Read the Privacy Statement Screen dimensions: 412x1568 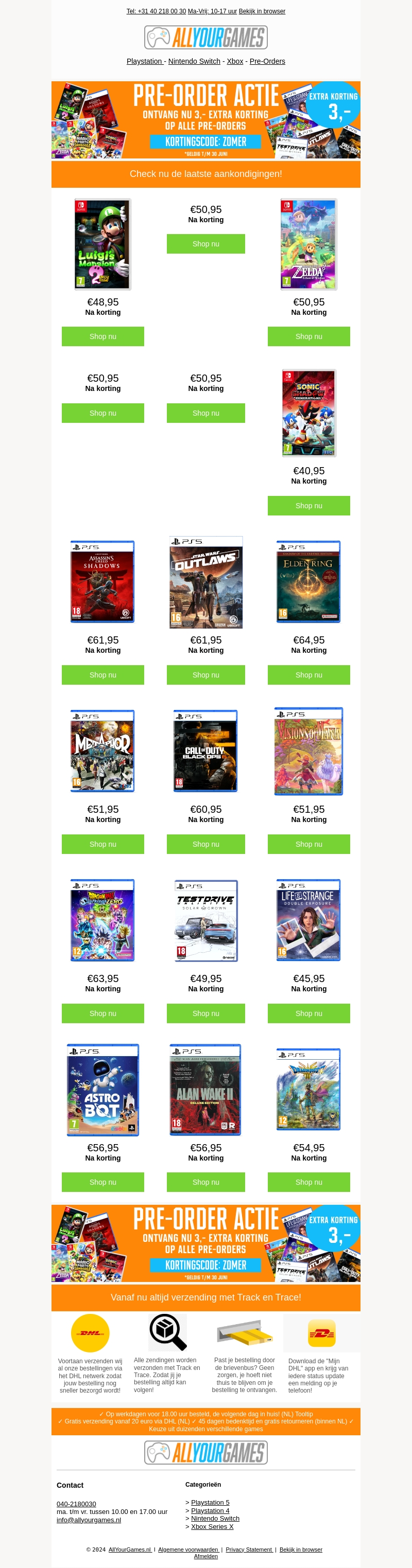click(249, 1549)
